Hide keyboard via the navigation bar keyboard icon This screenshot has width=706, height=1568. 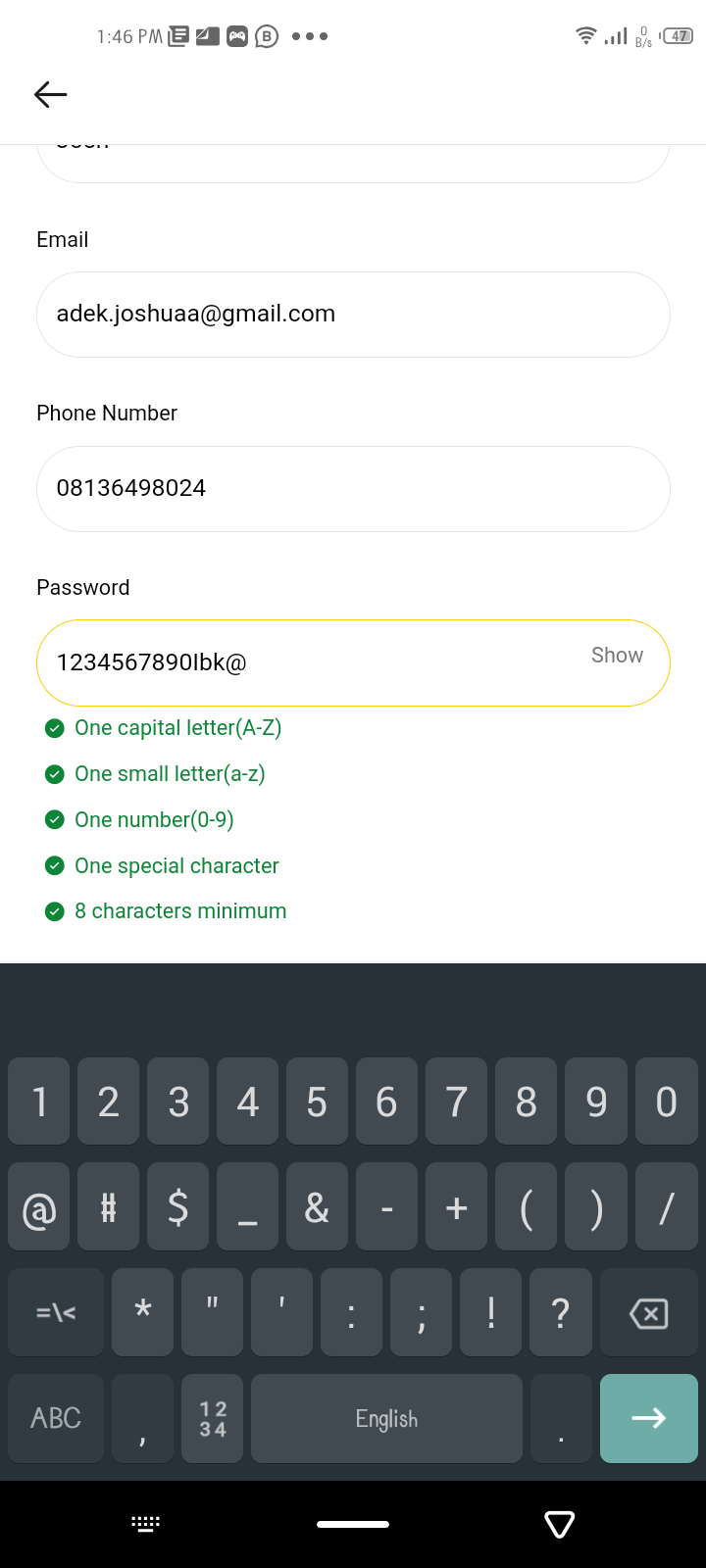click(x=146, y=1524)
